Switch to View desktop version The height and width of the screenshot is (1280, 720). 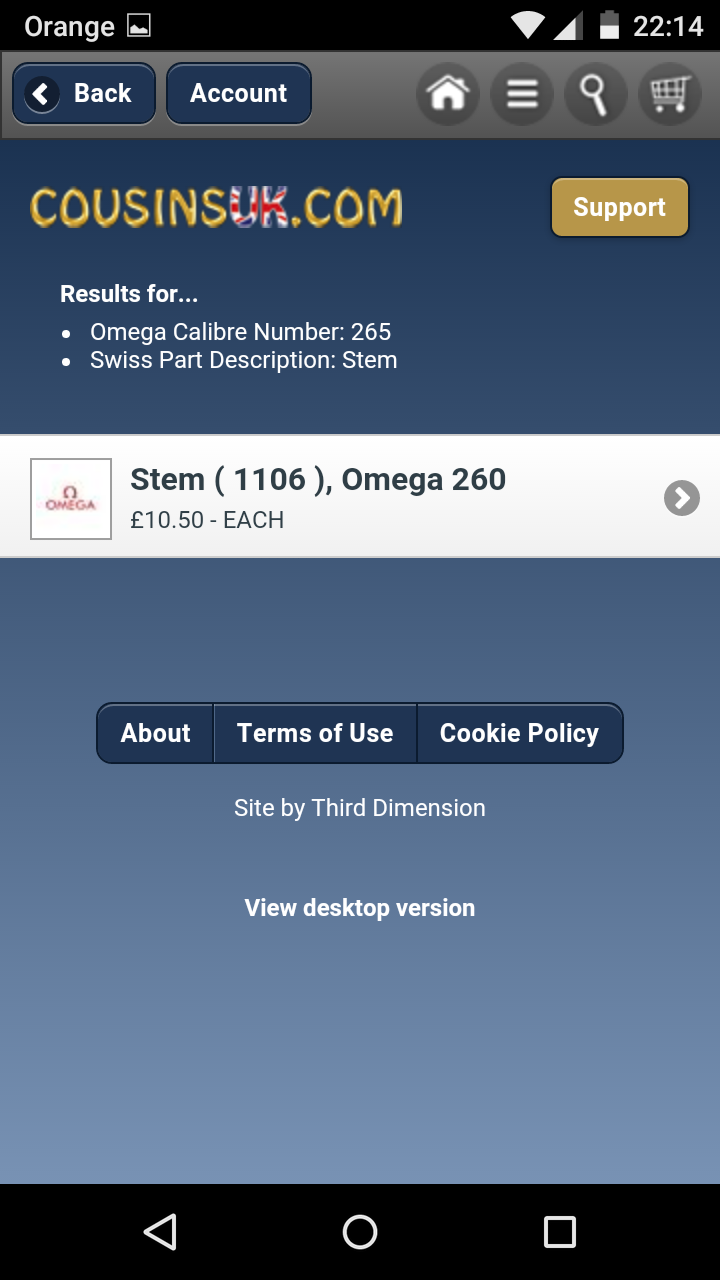tap(360, 908)
